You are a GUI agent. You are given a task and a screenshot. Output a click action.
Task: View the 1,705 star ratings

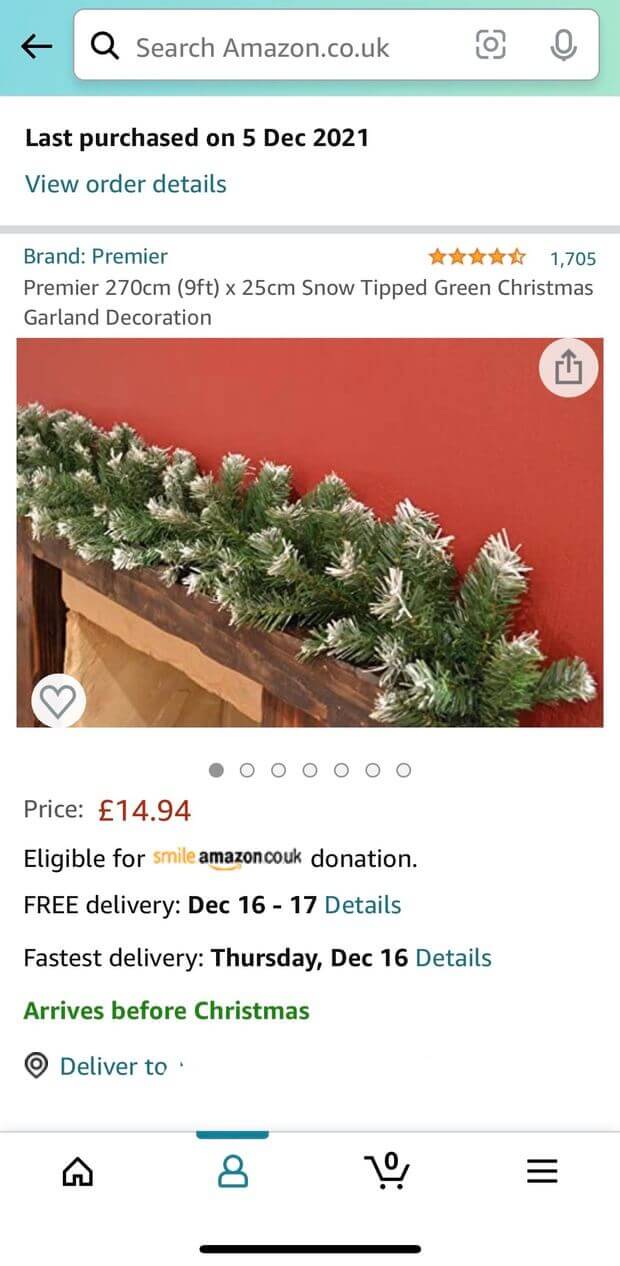tap(512, 258)
